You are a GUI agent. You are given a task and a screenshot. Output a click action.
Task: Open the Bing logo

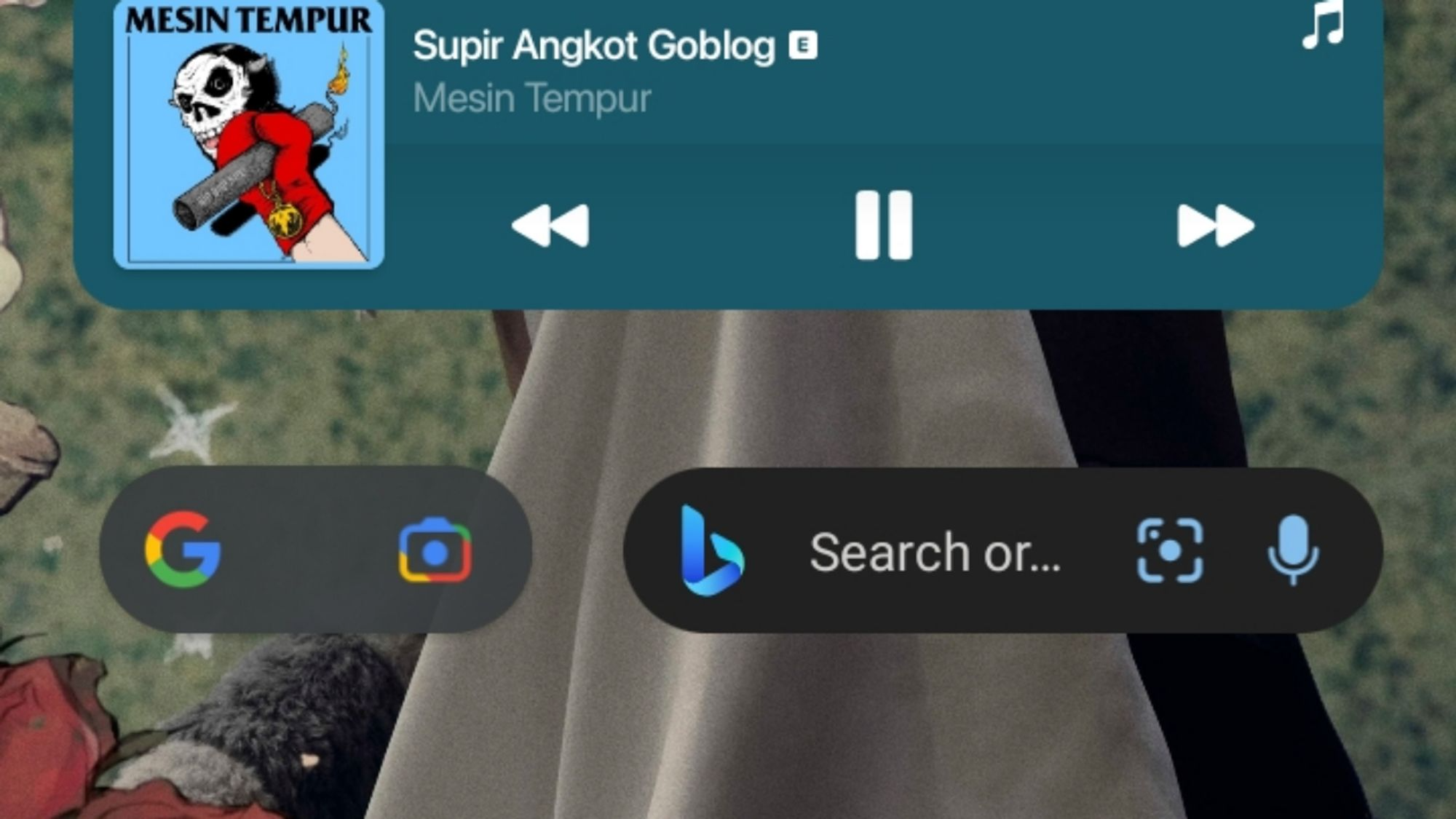coord(711,551)
